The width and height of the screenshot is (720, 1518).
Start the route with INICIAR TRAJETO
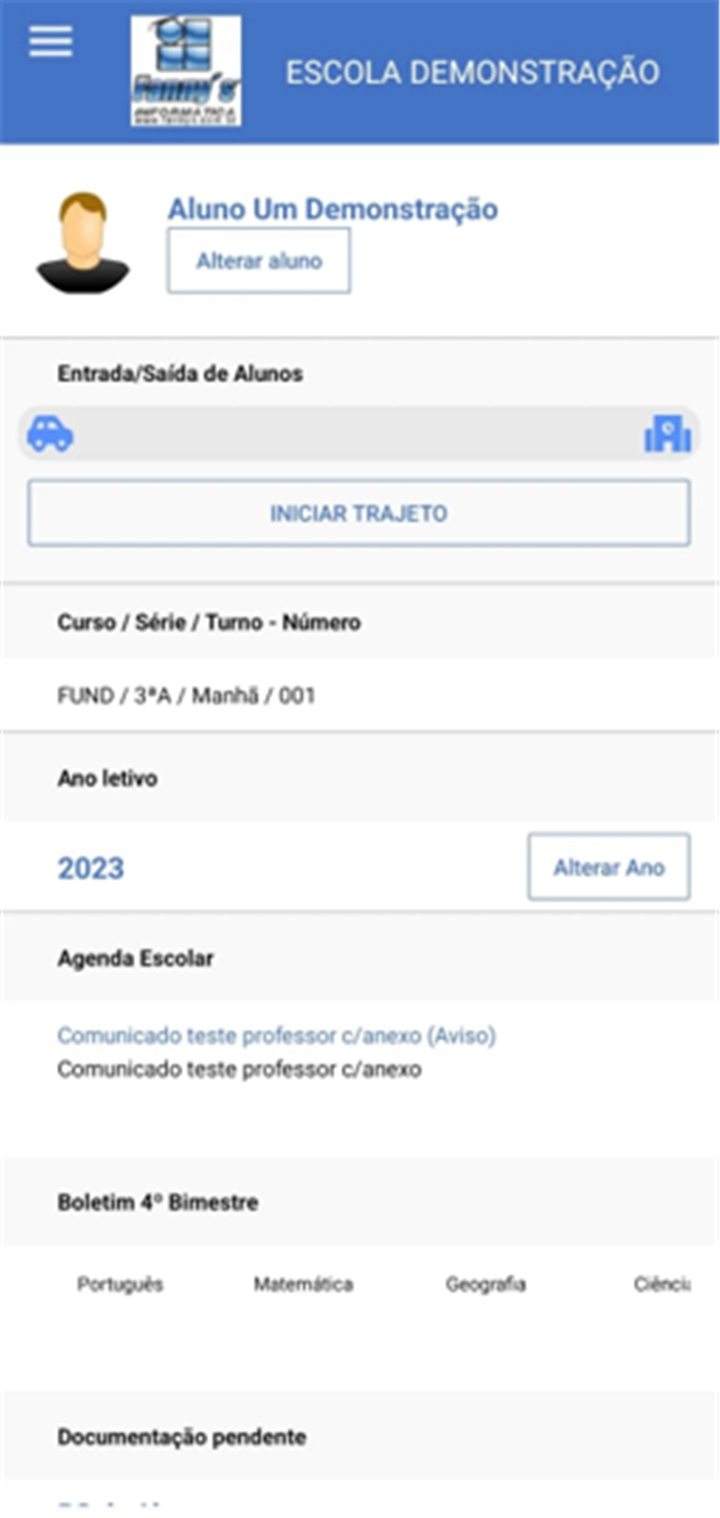359,513
